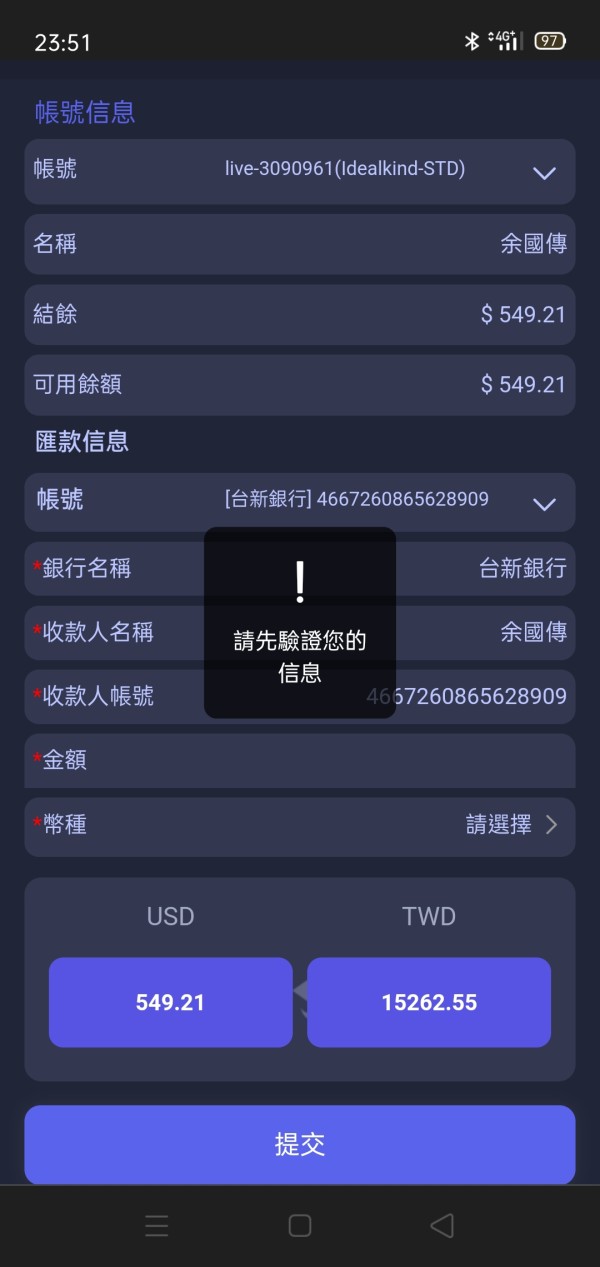Edit the 收款人帳號 field
Screen dimensions: 600x1267
click(300, 697)
